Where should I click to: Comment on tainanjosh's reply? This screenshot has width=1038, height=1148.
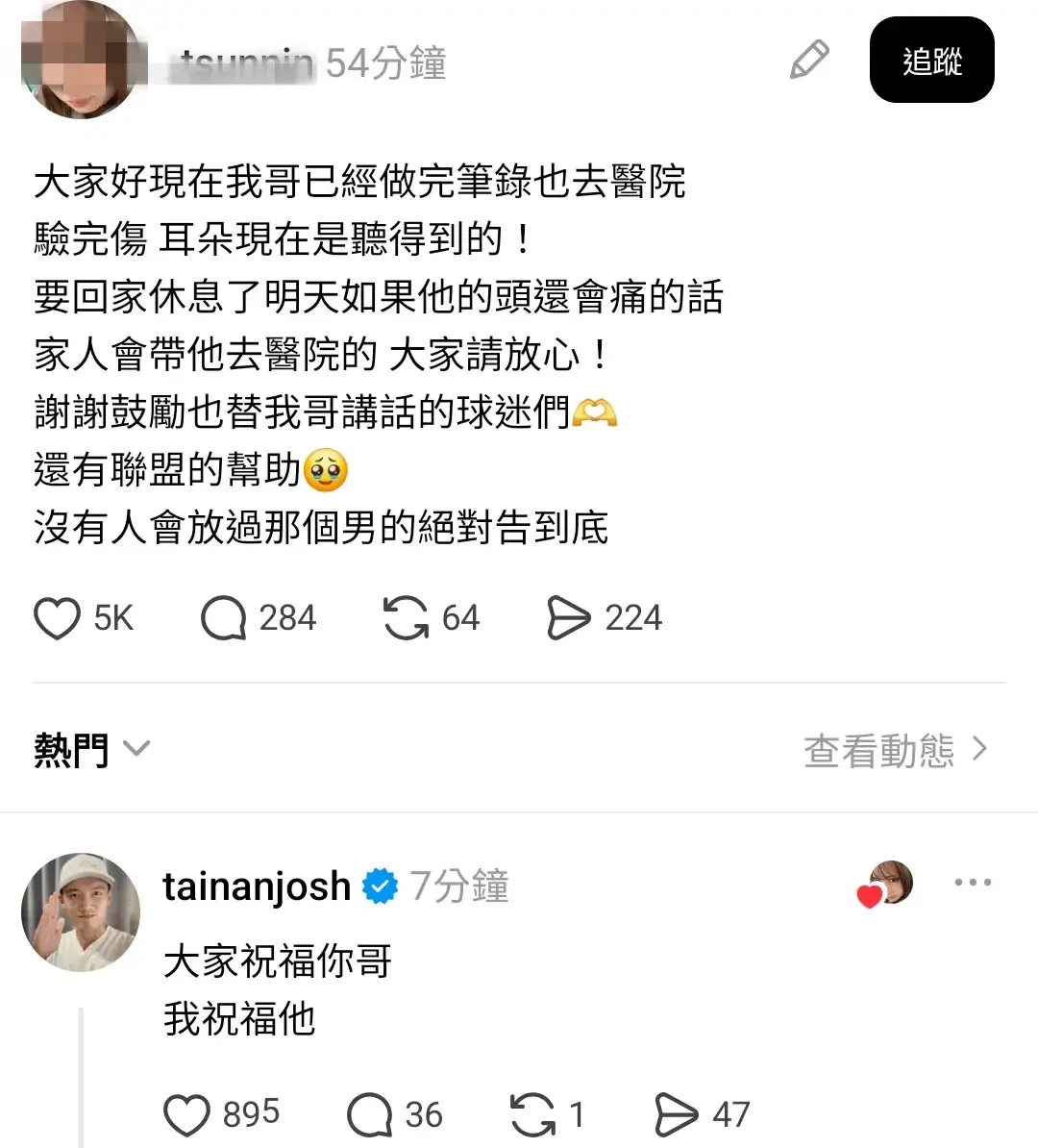pyautogui.click(x=369, y=1115)
